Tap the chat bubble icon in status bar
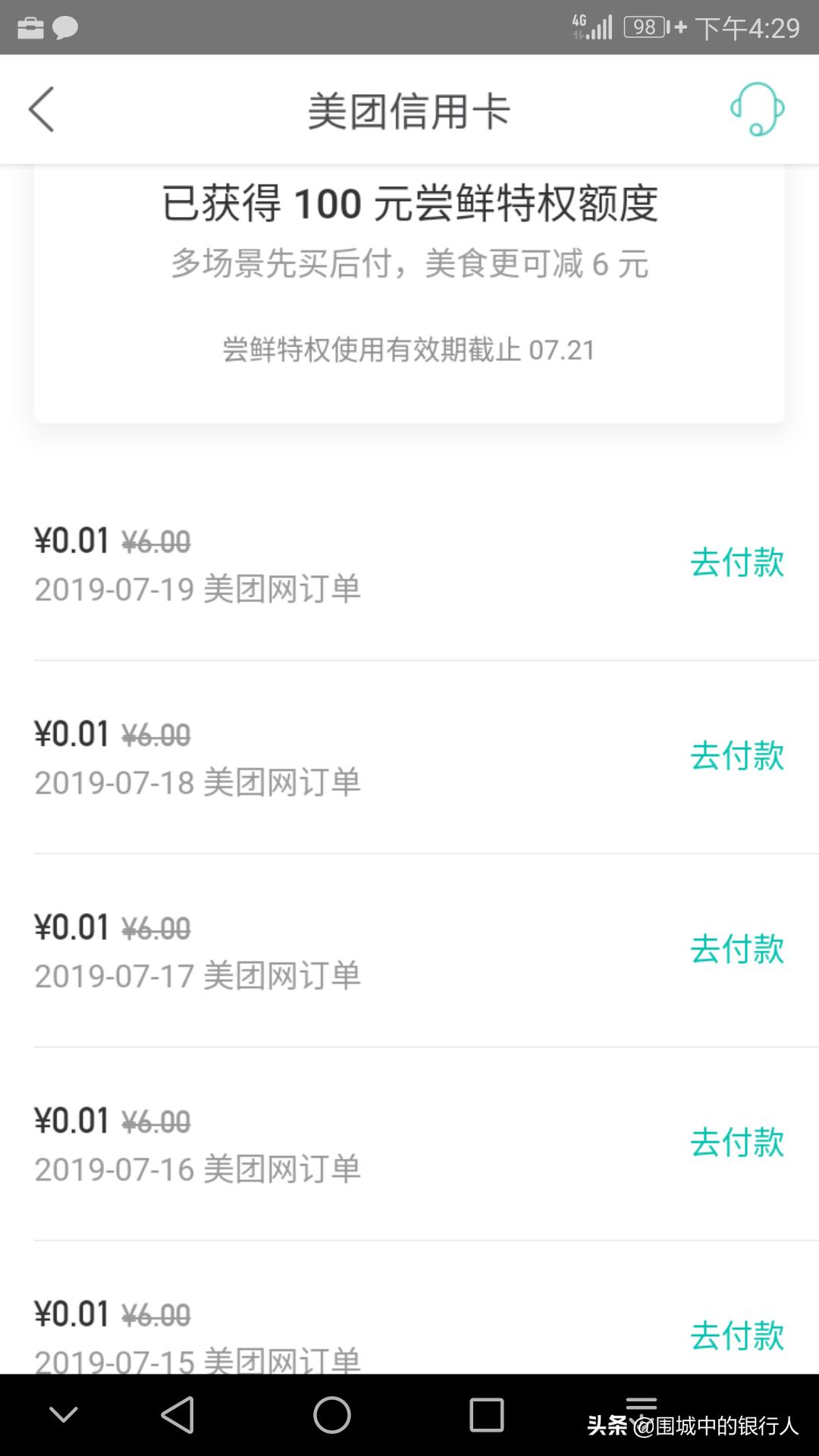 pyautogui.click(x=65, y=27)
